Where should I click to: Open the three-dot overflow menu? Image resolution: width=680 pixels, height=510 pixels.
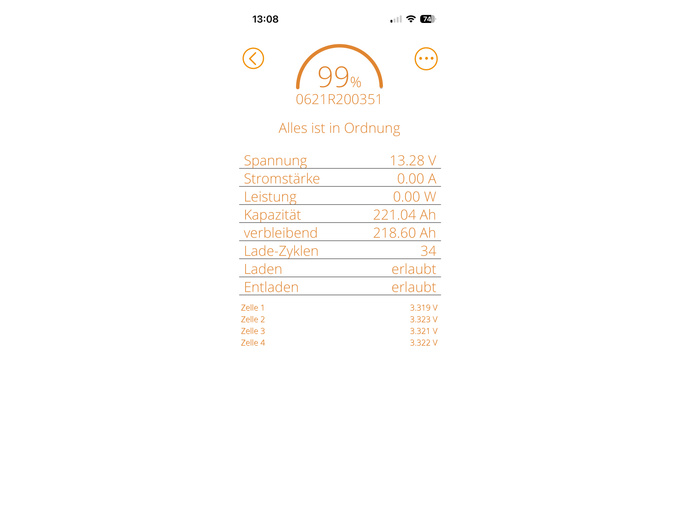coord(426,58)
